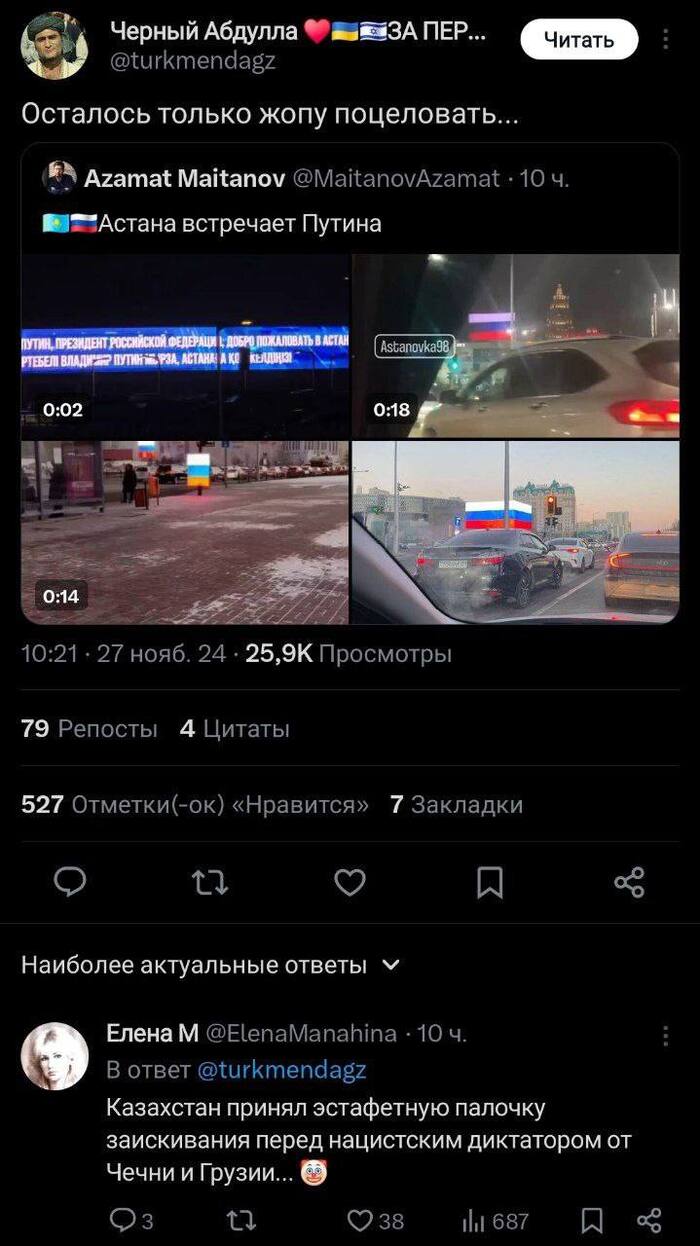Open the @turkmendagz mention link in the reply

281,1070
